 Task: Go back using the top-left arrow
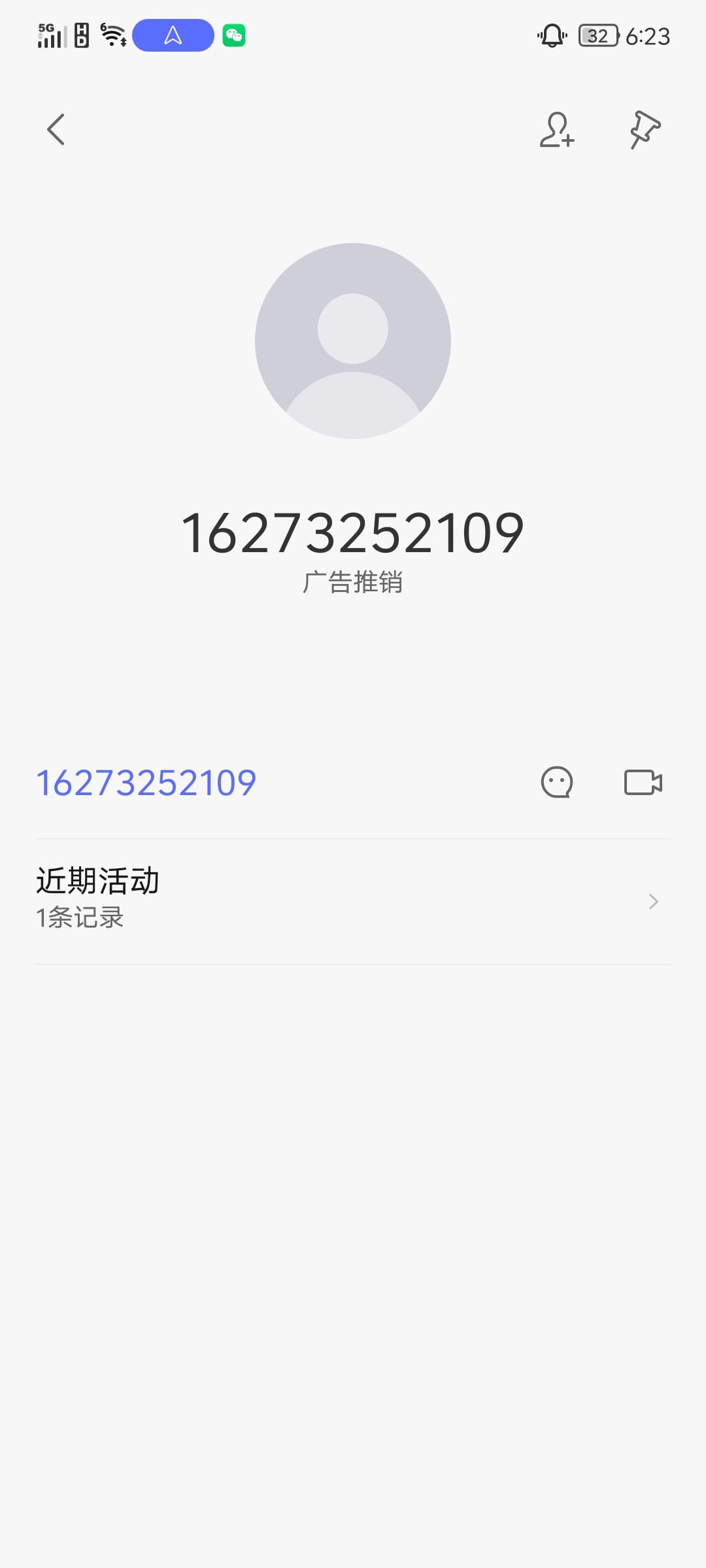(56, 129)
